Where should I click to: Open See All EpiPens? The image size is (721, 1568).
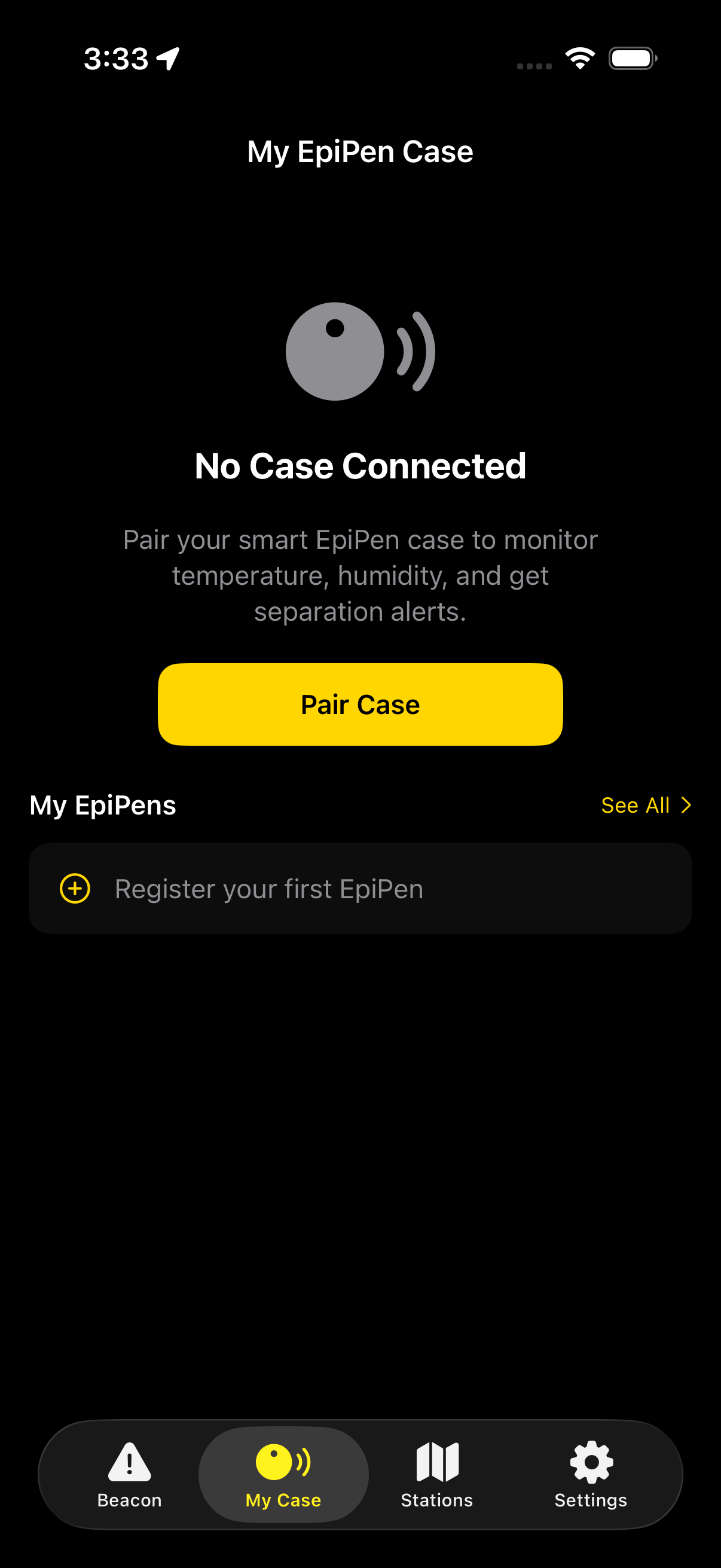[646, 806]
